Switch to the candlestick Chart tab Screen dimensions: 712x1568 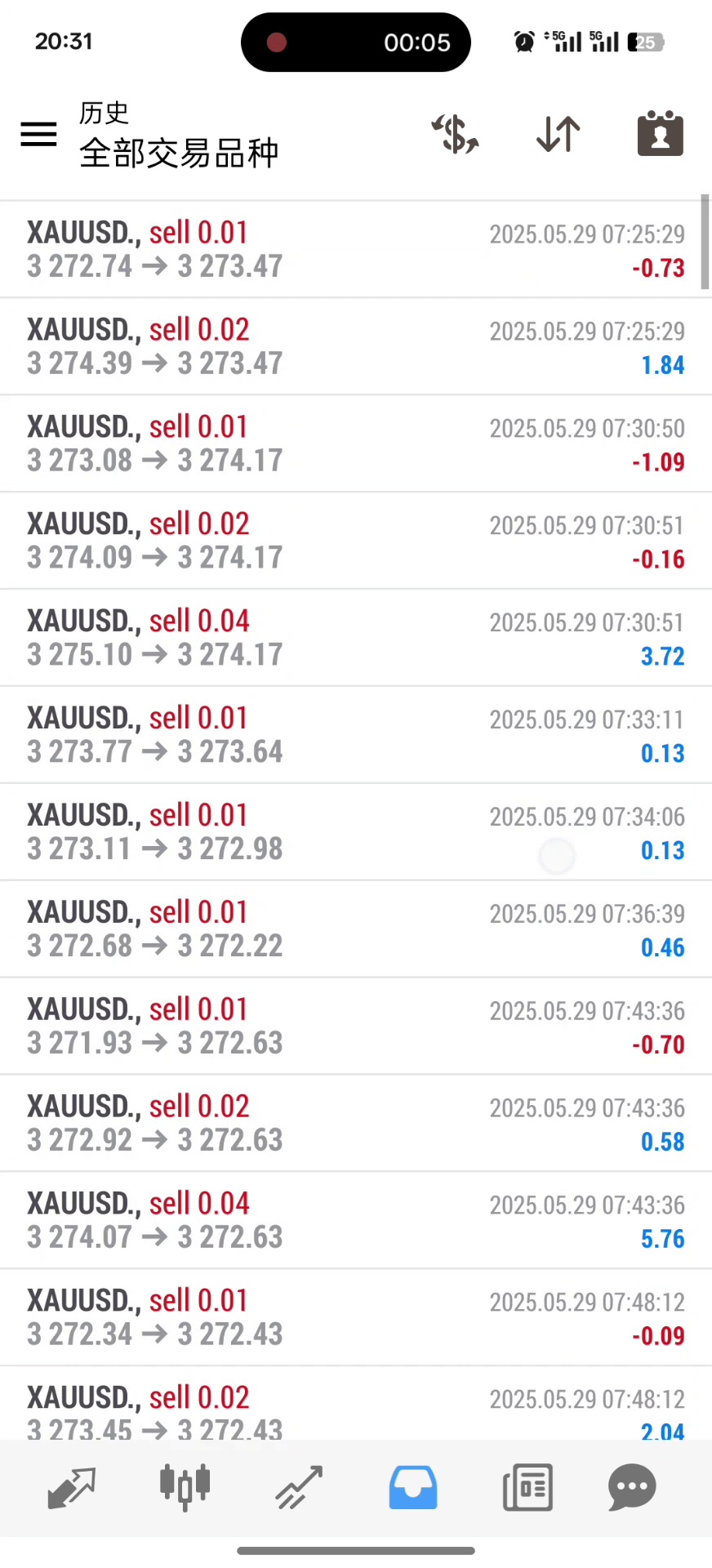click(185, 1487)
